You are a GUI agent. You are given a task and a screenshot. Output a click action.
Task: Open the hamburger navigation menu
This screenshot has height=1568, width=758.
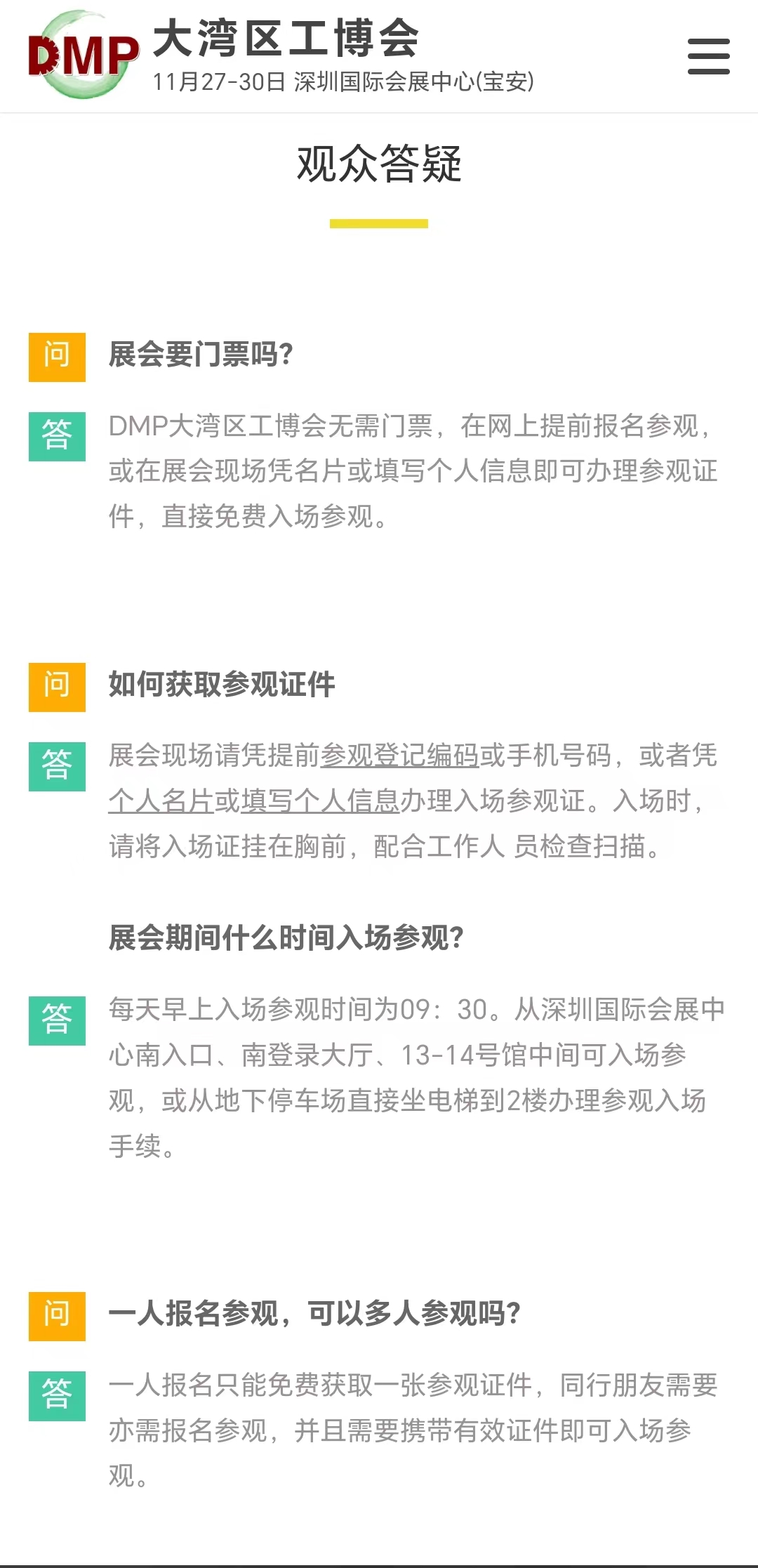[708, 56]
